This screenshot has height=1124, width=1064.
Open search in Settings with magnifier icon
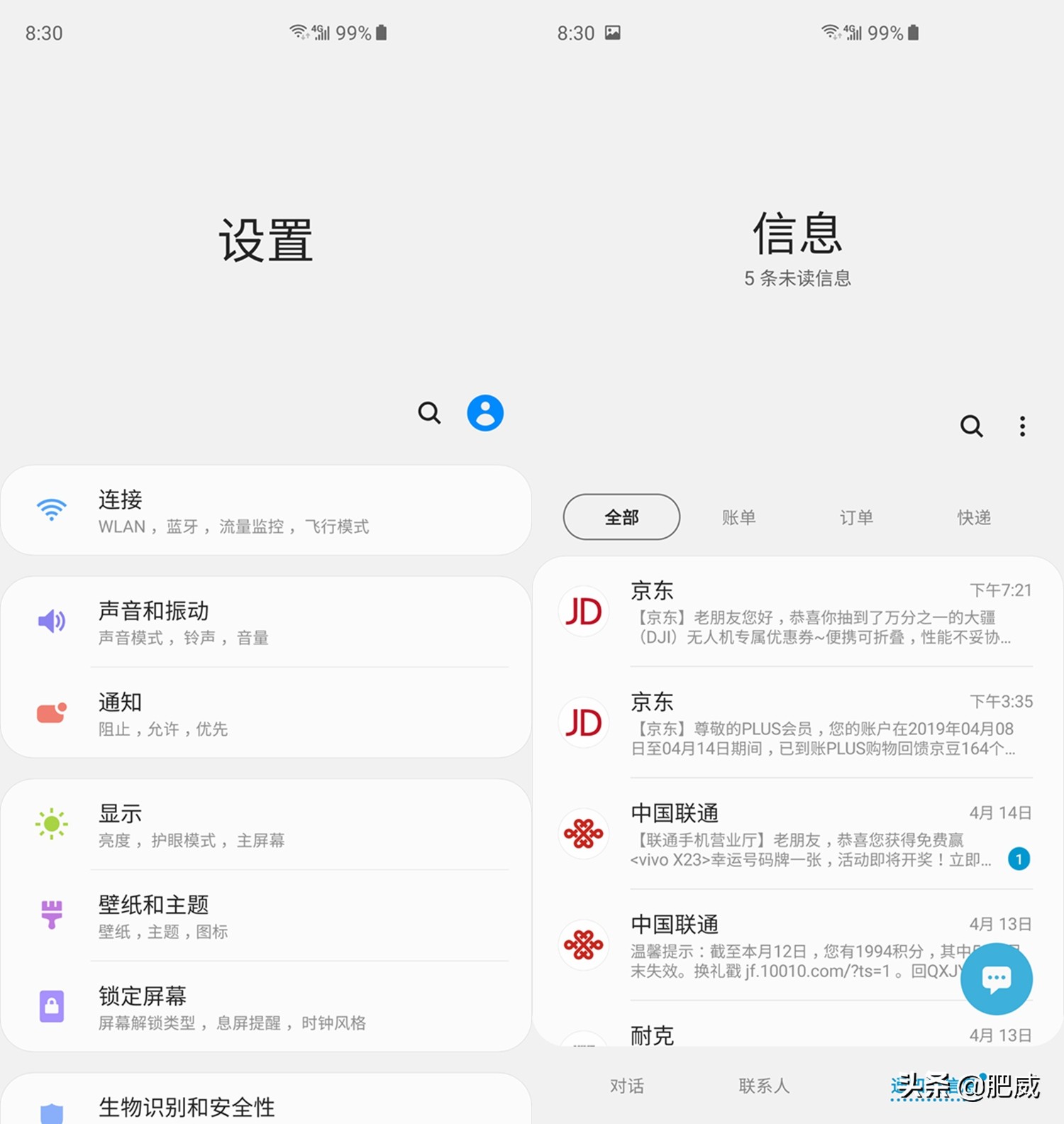(429, 412)
